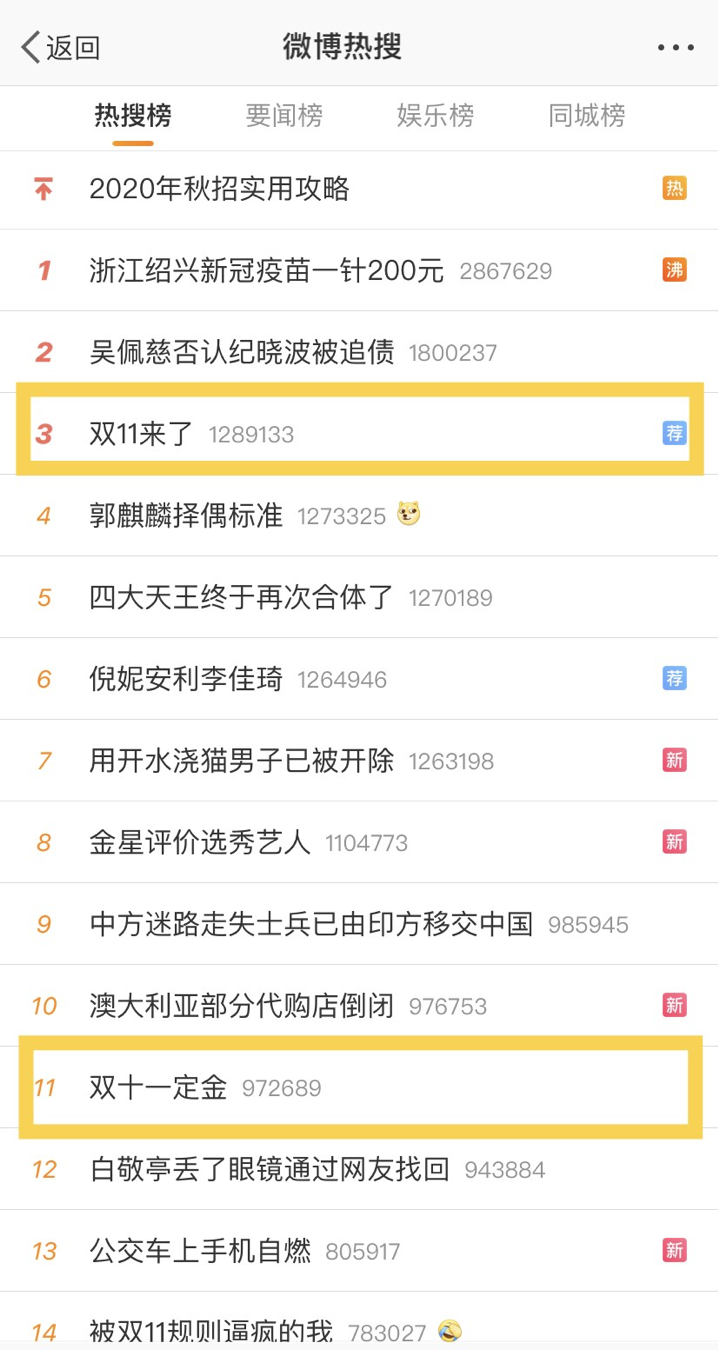Open topic 浙江绍兴新冠疫苗一针200元

[266, 270]
